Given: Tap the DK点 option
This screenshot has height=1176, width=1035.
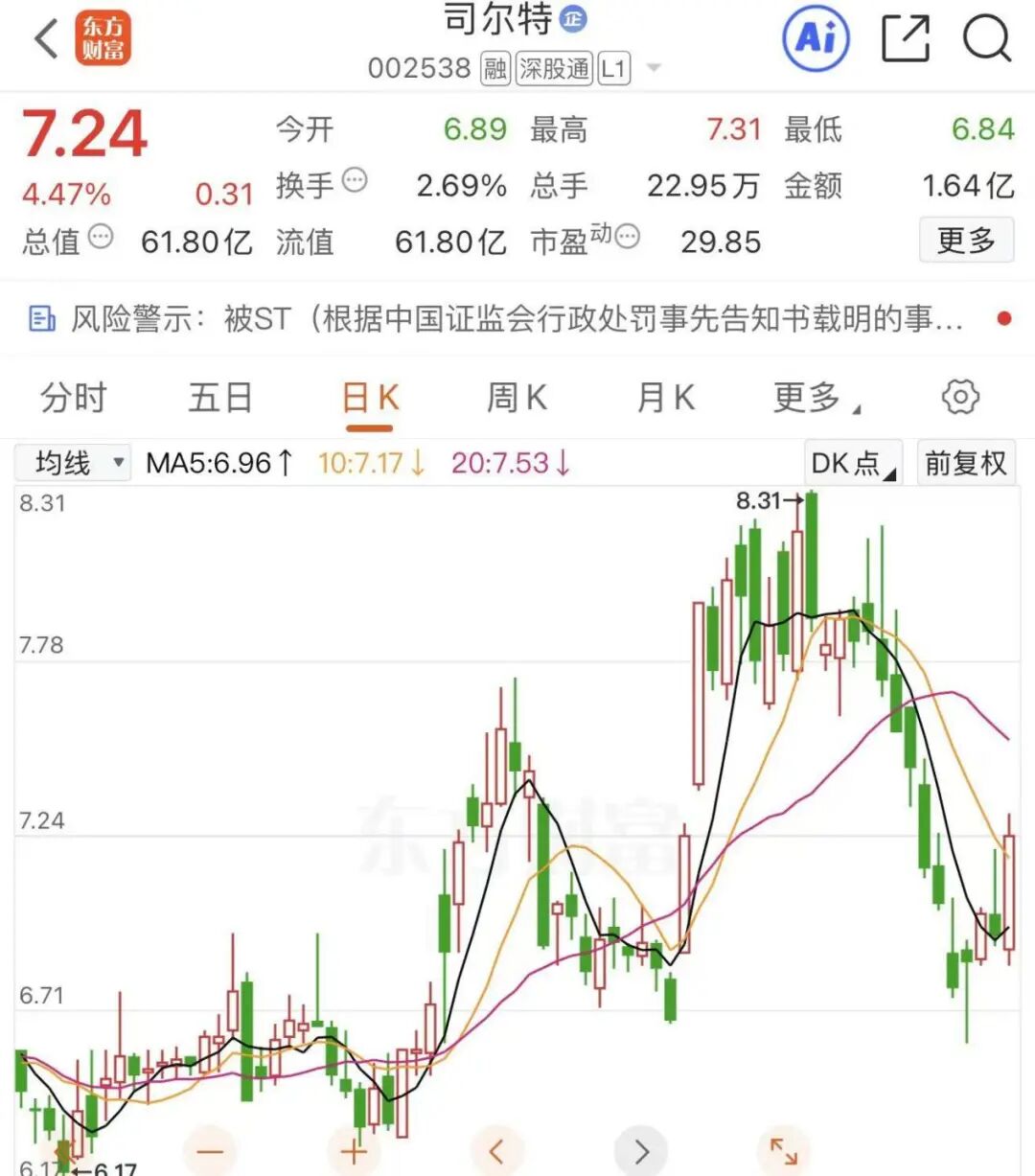Looking at the screenshot, I should pos(853,464).
